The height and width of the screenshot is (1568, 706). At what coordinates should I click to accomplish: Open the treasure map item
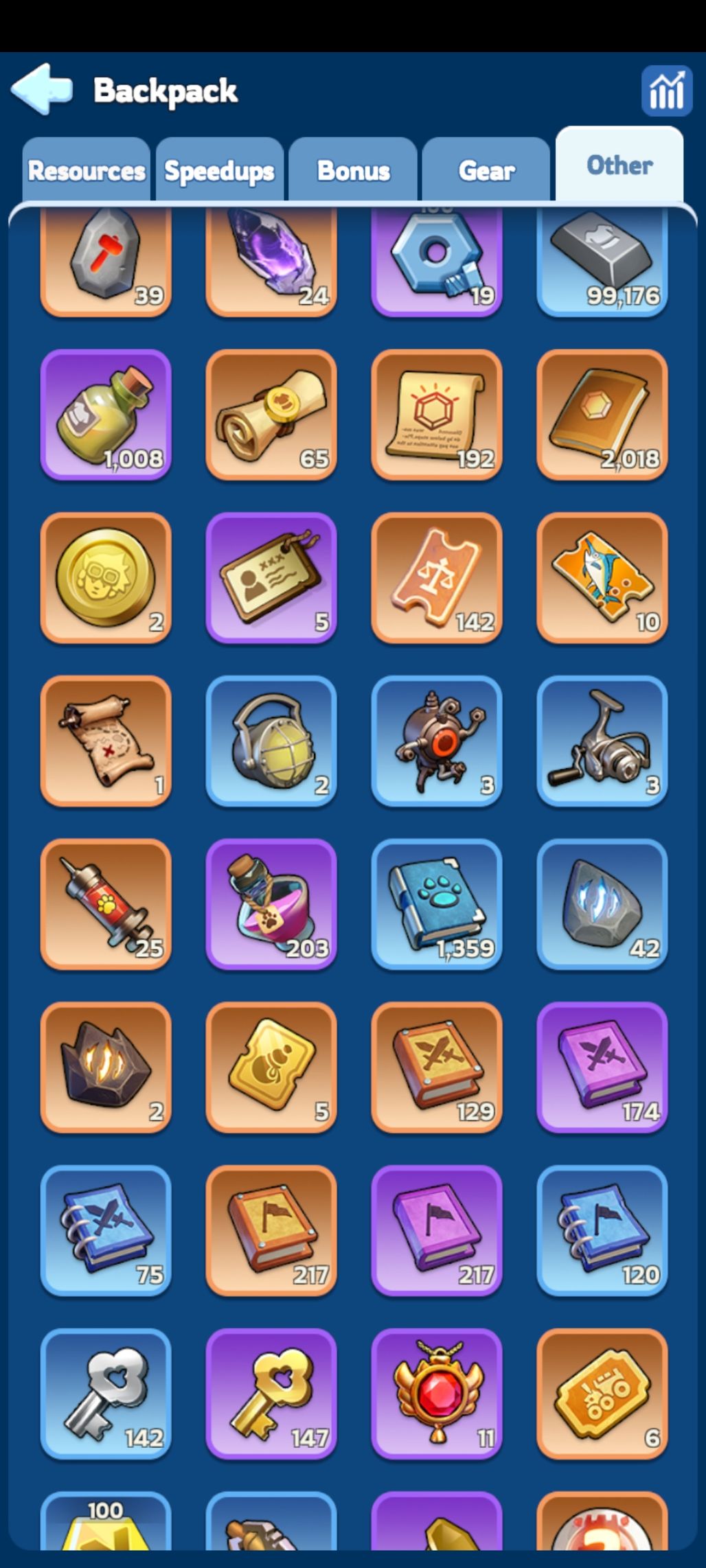(106, 741)
